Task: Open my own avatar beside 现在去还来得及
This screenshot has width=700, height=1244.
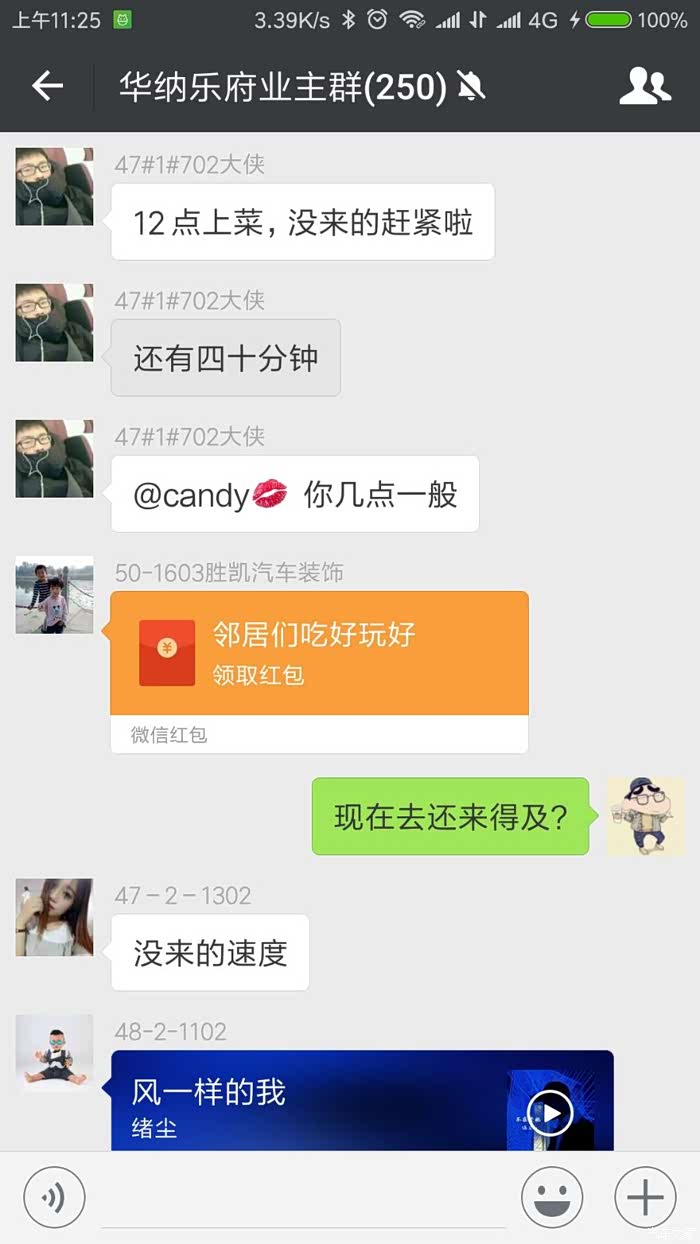Action: [x=645, y=816]
